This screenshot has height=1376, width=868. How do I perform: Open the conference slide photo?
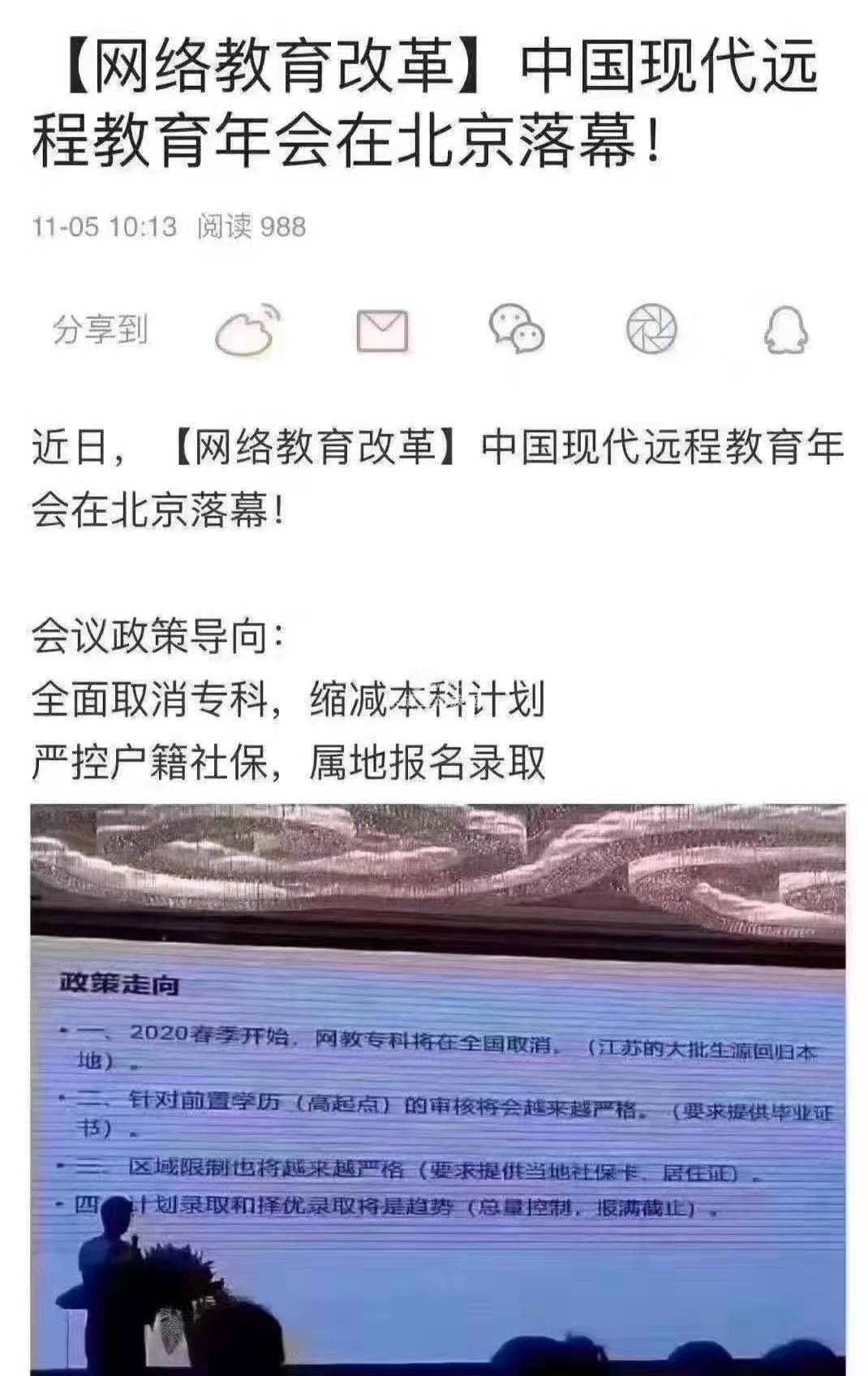click(x=438, y=1087)
